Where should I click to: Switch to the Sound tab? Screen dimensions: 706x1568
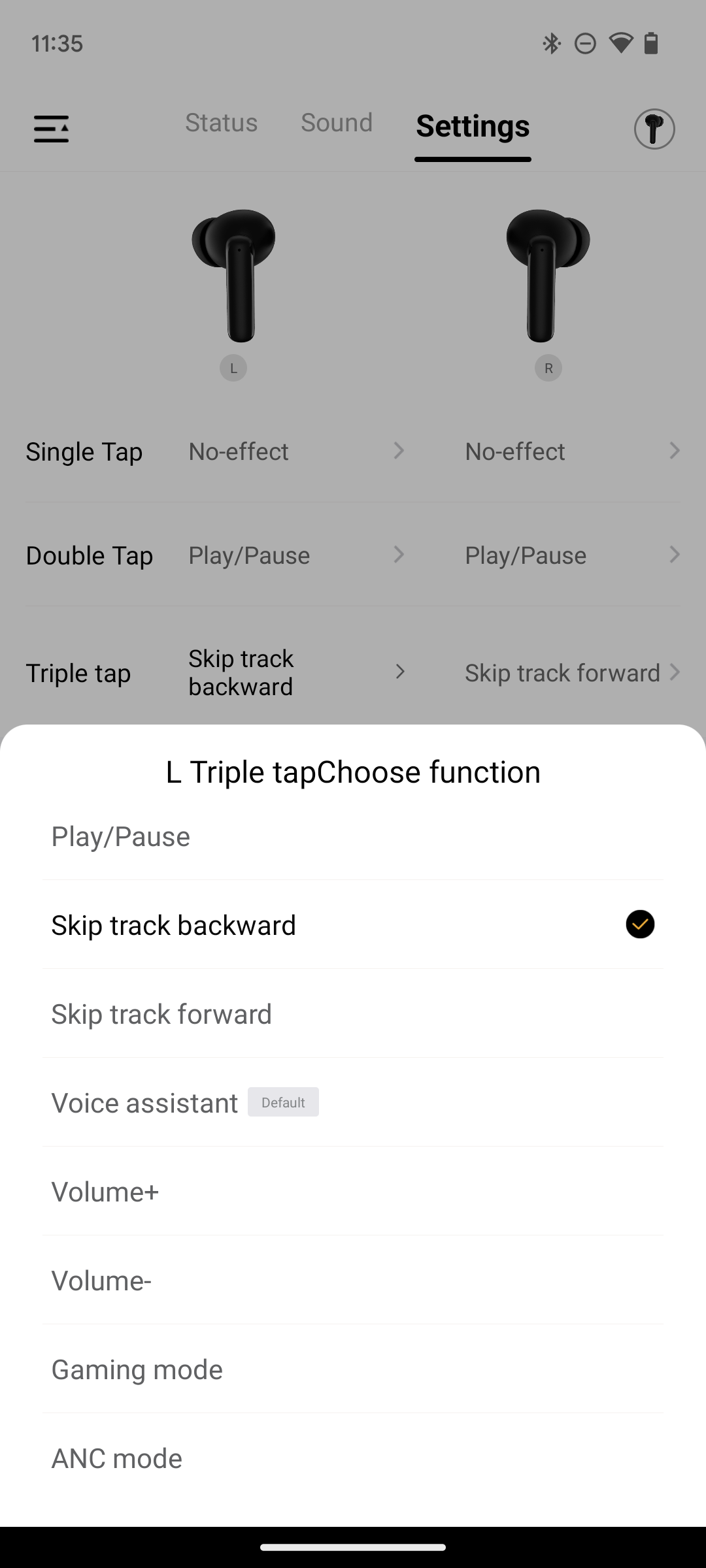coord(337,123)
